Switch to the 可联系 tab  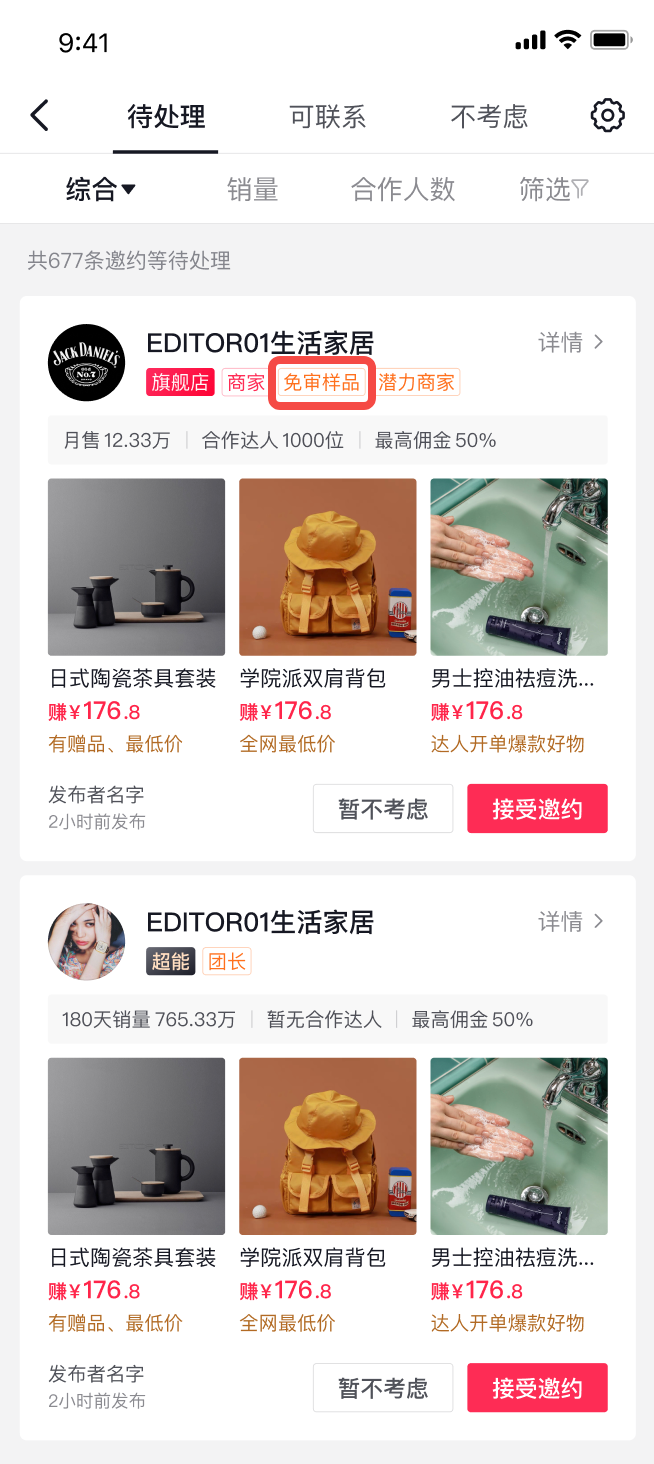point(328,117)
